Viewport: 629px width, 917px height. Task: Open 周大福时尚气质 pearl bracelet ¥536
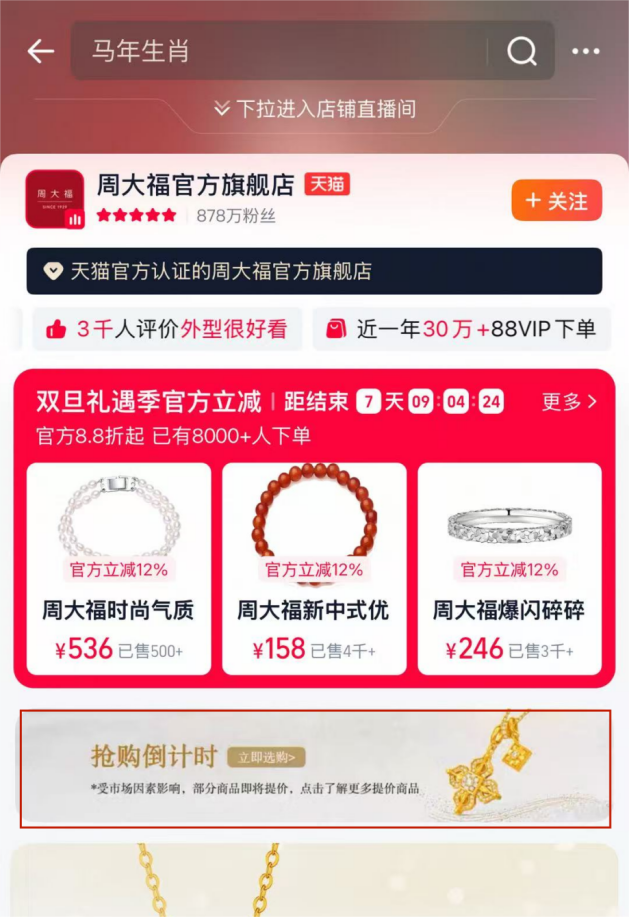pos(118,567)
